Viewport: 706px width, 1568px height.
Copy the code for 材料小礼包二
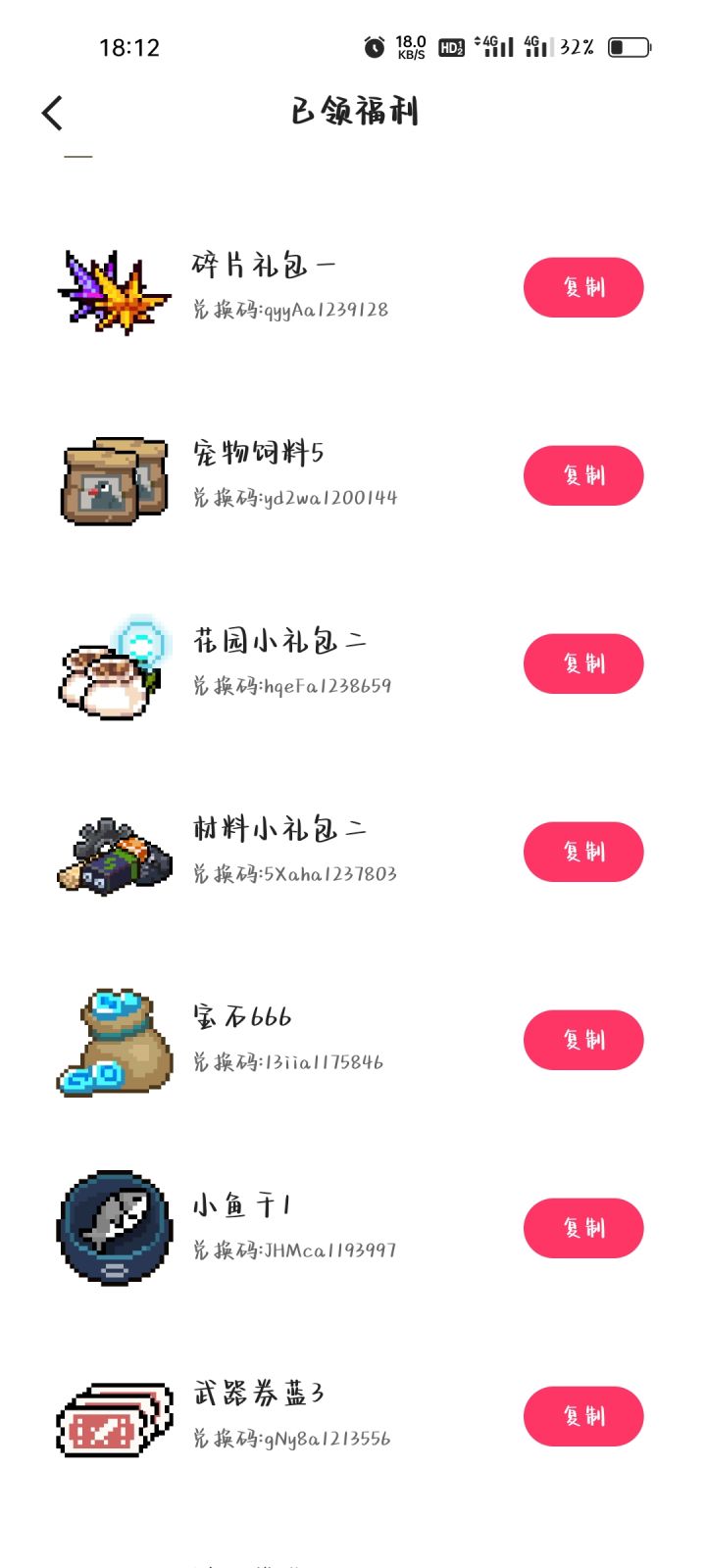583,852
